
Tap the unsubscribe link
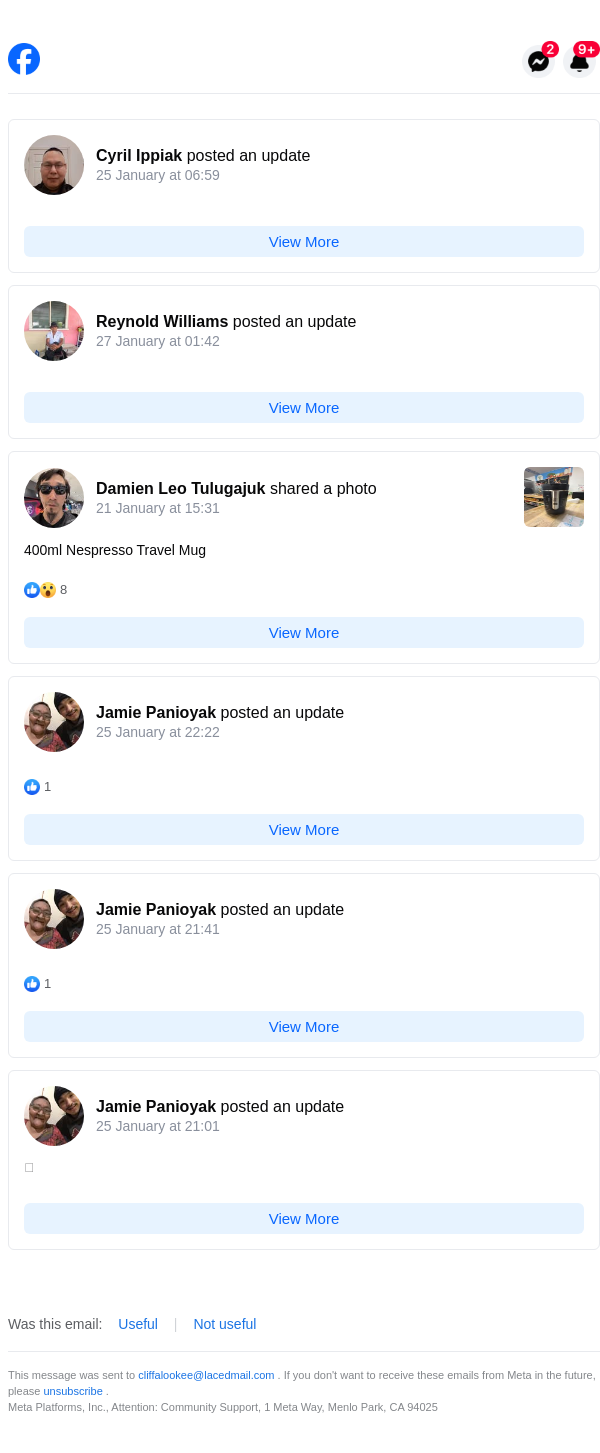pos(73,1391)
